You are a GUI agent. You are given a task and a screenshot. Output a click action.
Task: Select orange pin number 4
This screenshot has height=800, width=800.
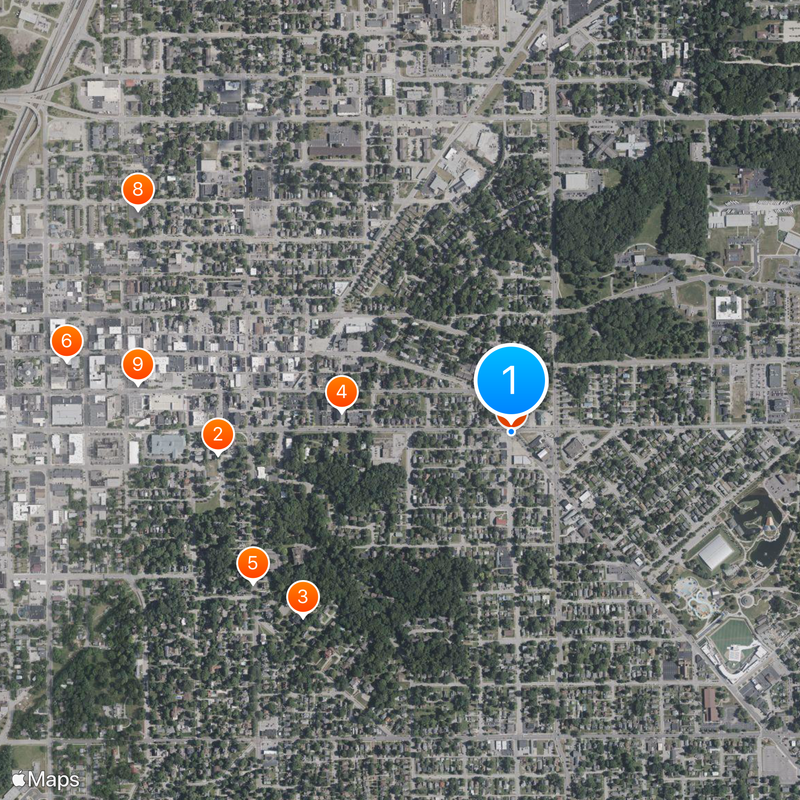click(x=342, y=392)
